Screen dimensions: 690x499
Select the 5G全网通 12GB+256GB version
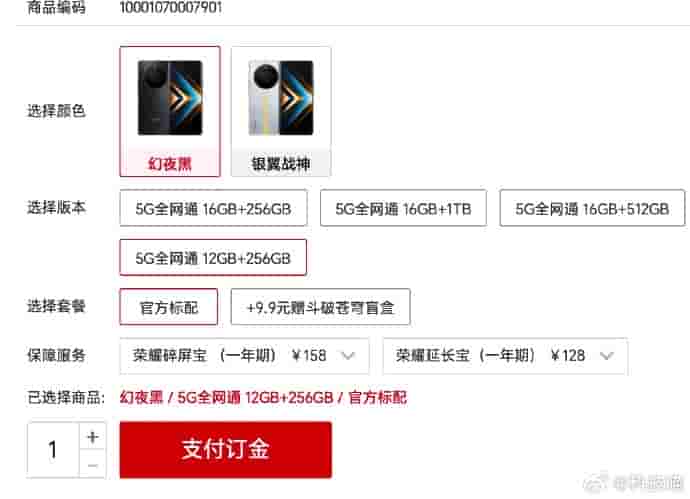click(213, 258)
